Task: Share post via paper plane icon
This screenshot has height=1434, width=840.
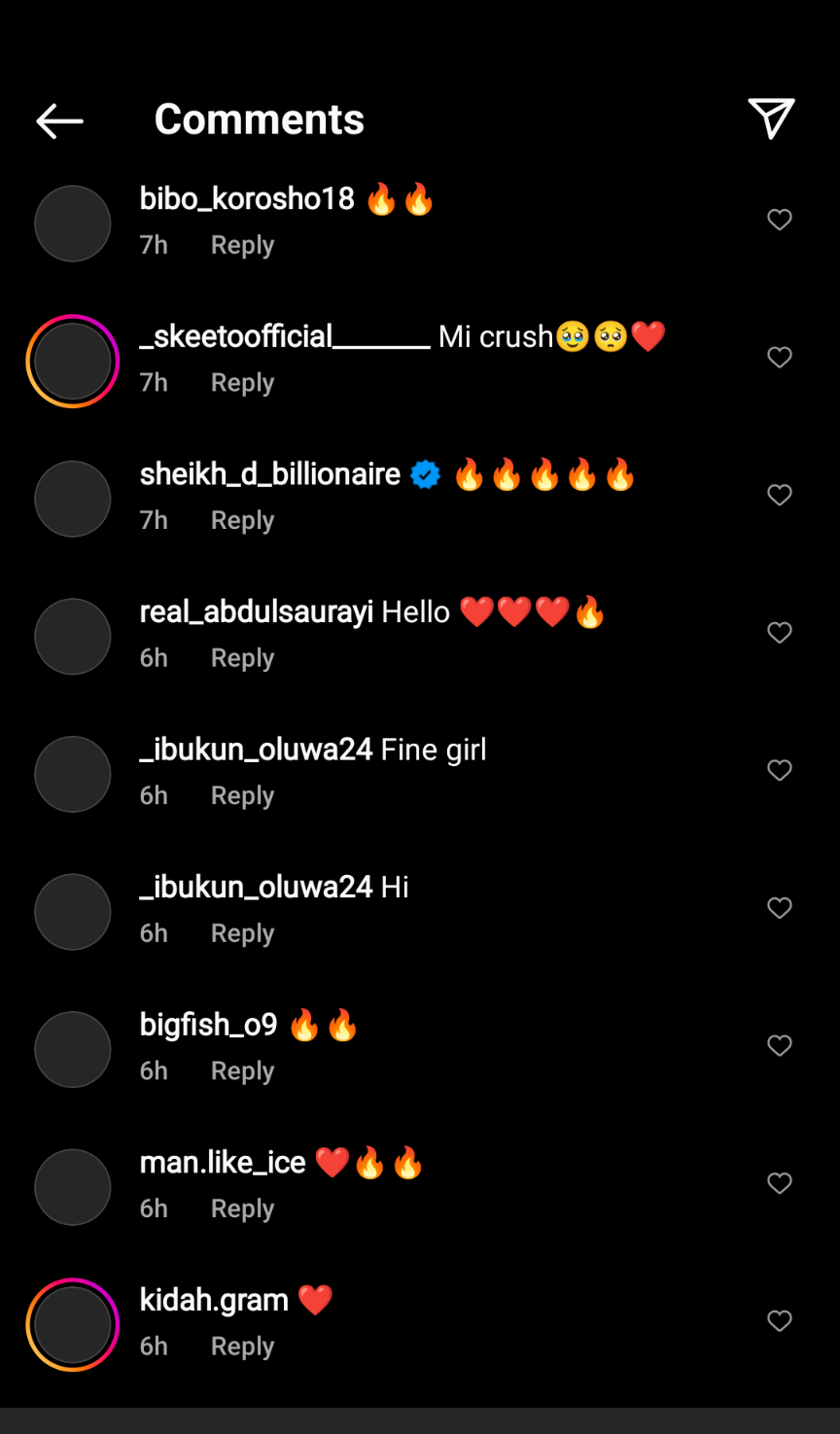Action: [771, 119]
